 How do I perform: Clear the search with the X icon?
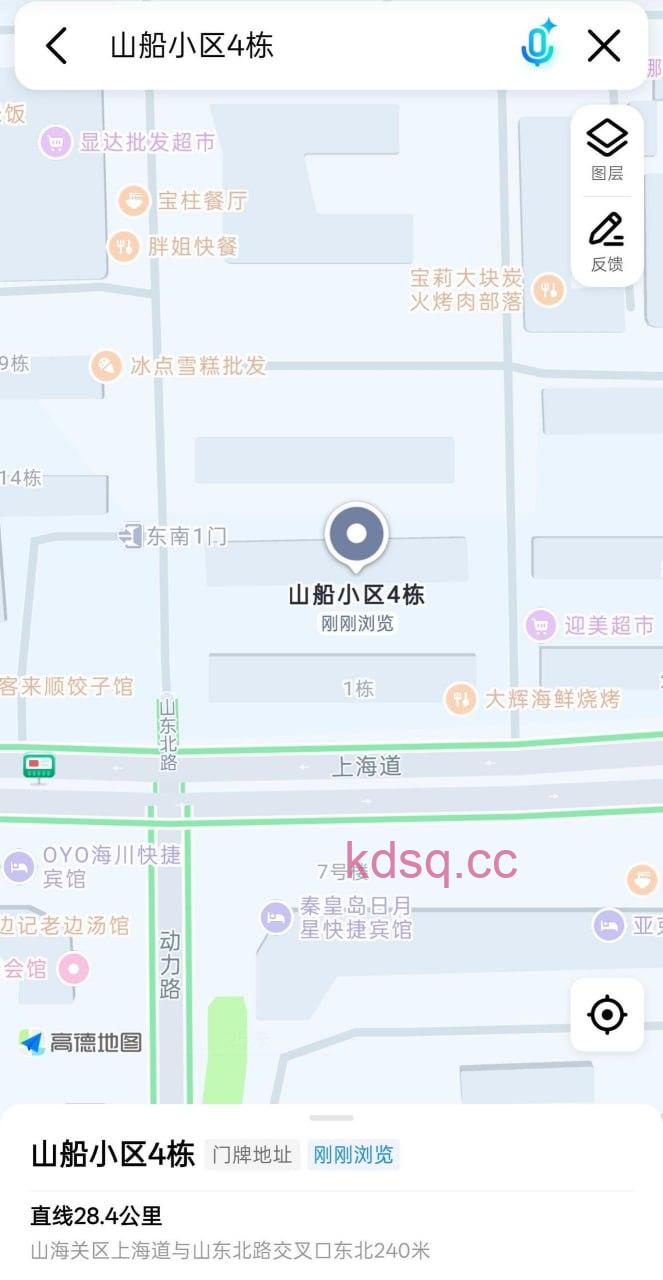click(x=604, y=46)
